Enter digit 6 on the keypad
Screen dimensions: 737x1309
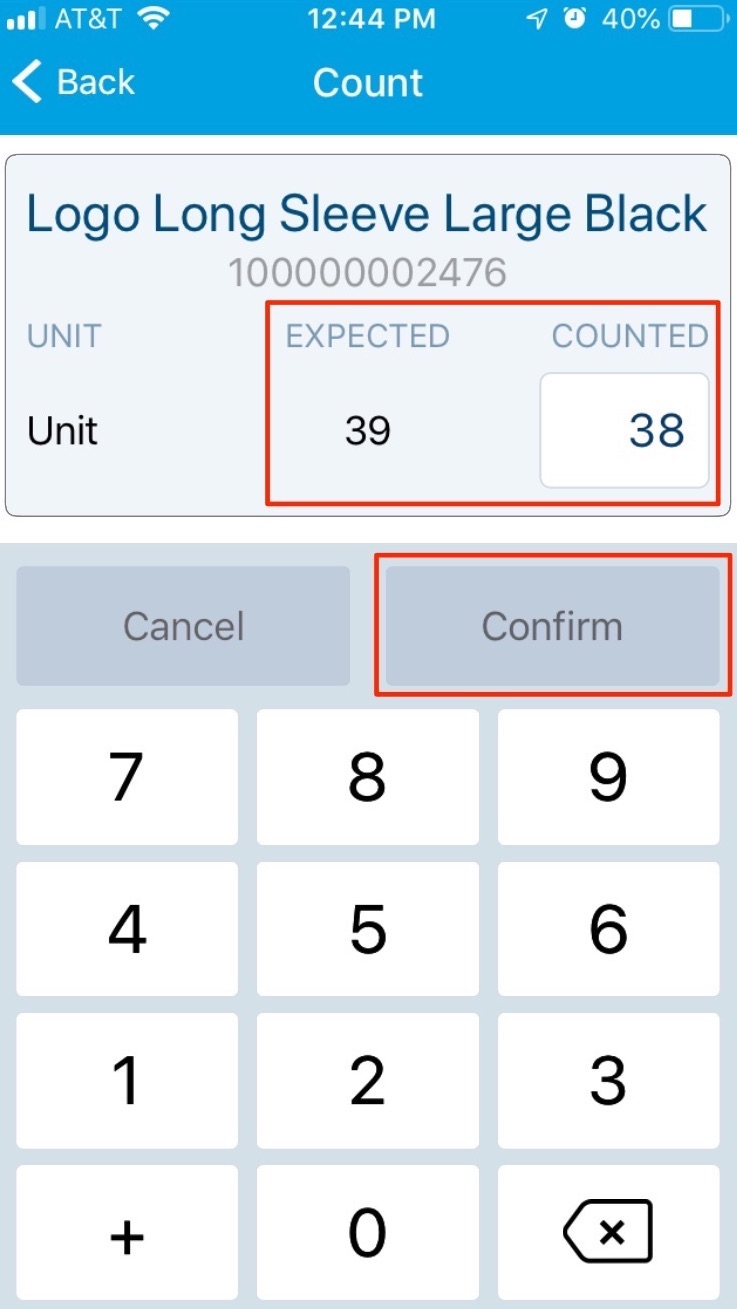(x=608, y=929)
